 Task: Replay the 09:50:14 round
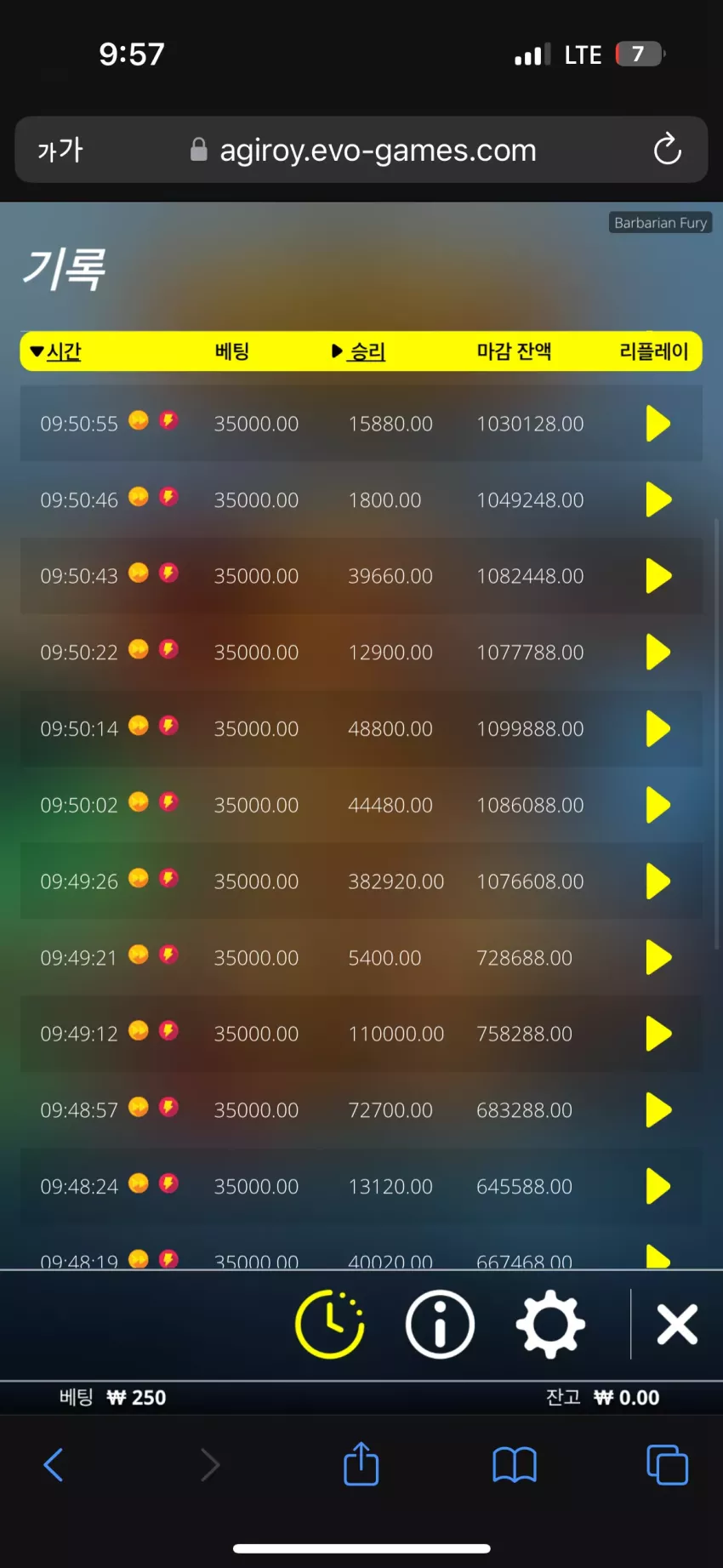click(658, 729)
